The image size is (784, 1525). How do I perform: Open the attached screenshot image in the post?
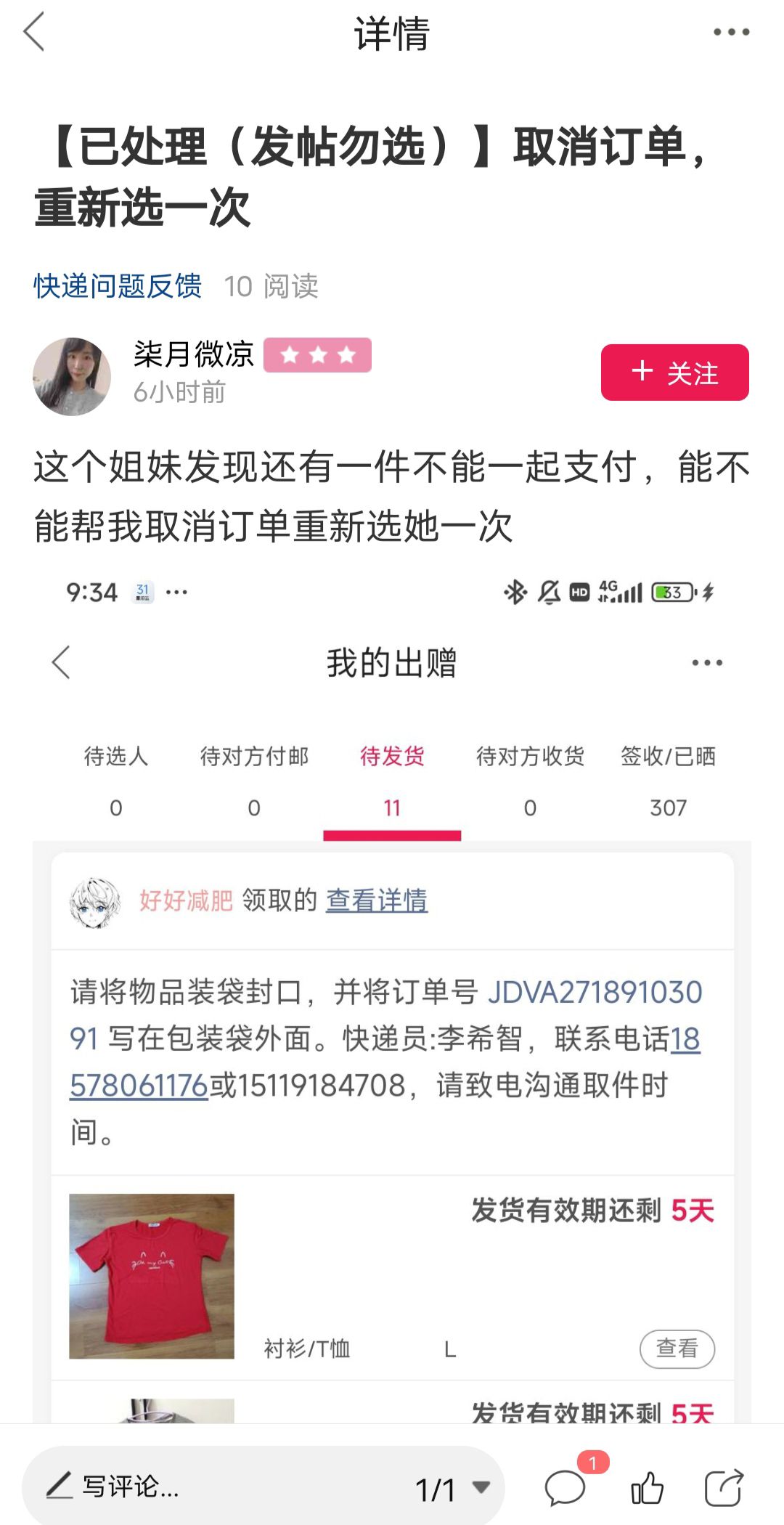coord(392,995)
